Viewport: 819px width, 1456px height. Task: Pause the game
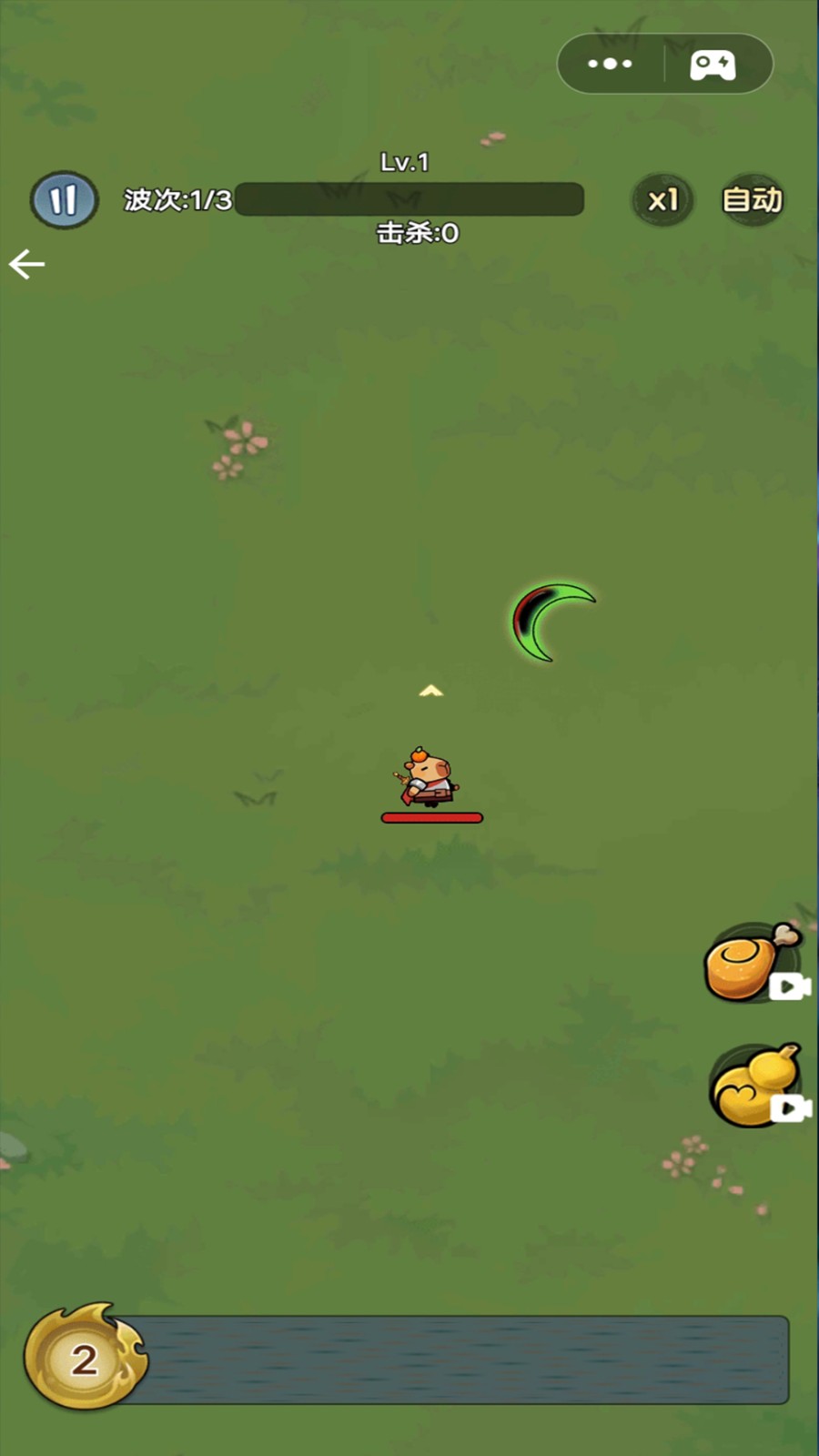64,200
